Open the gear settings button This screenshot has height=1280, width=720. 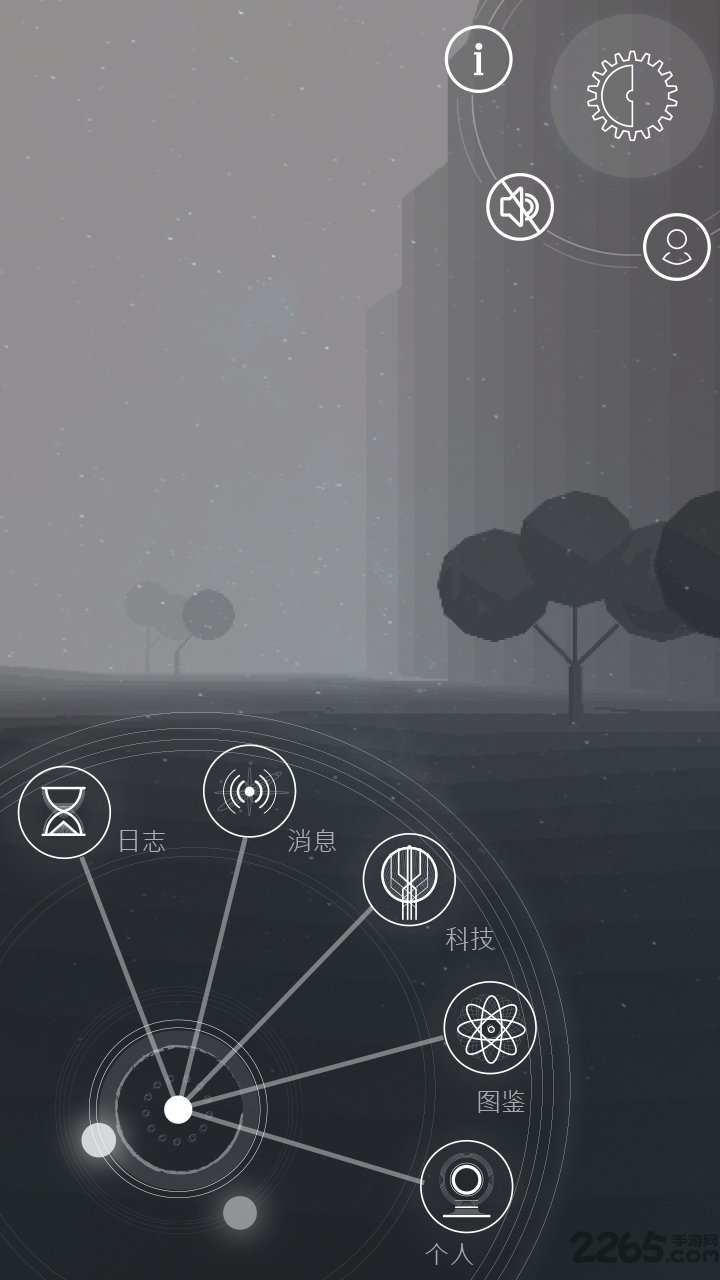tap(631, 94)
